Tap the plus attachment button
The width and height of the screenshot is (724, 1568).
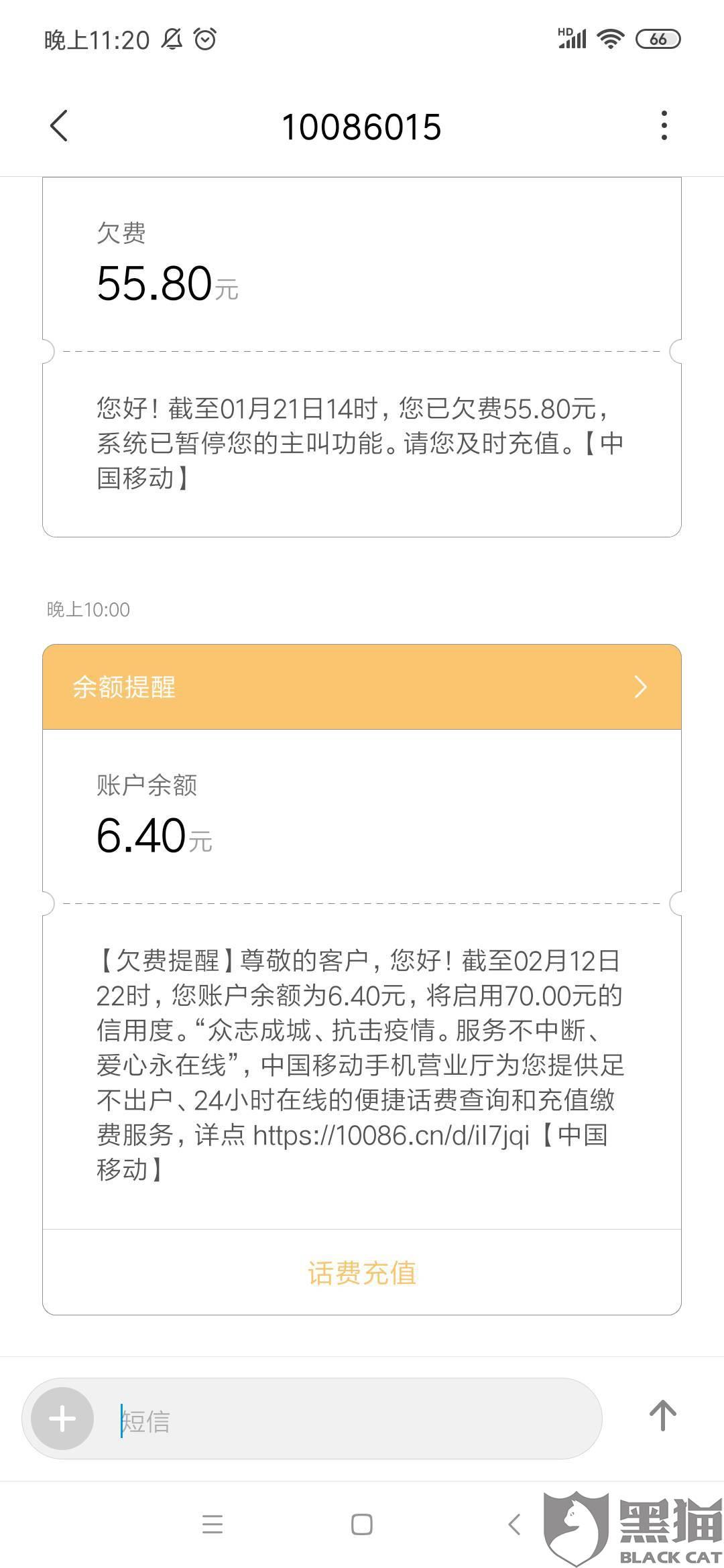(62, 1419)
